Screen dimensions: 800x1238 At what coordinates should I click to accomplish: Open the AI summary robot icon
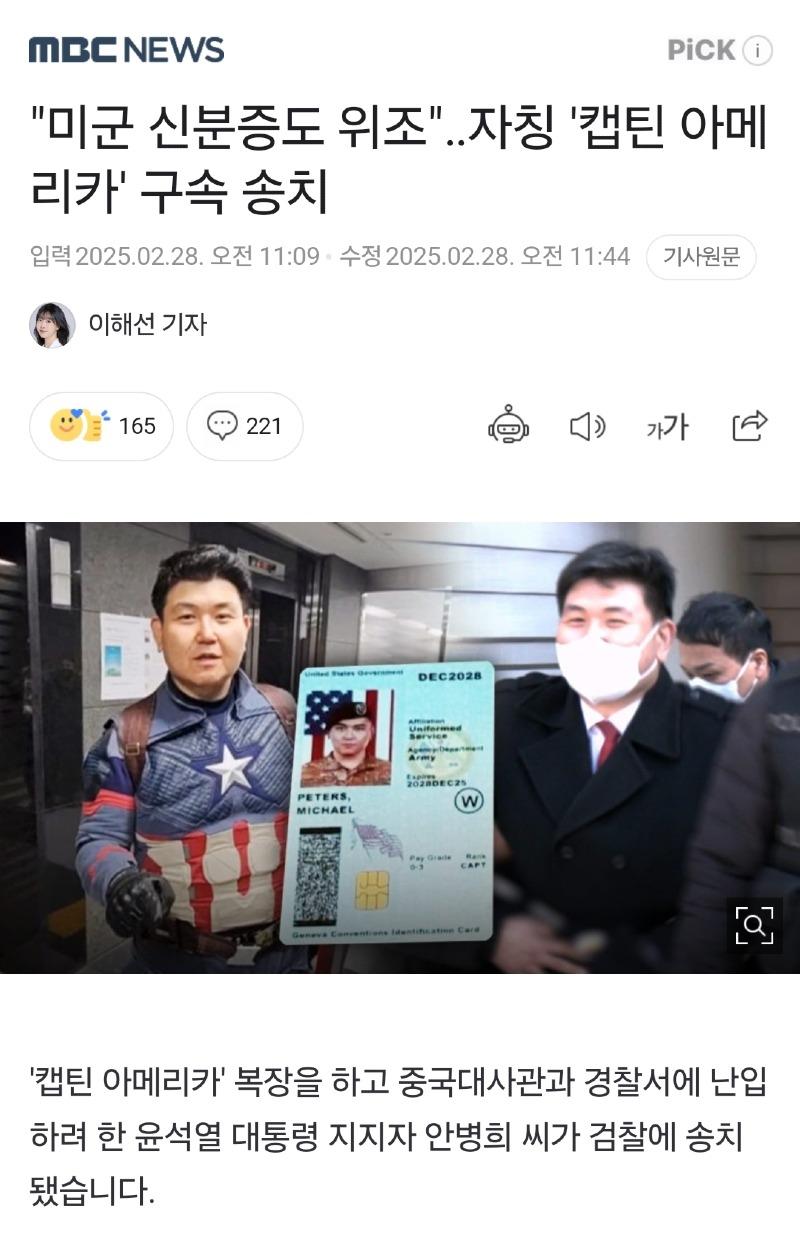508,425
